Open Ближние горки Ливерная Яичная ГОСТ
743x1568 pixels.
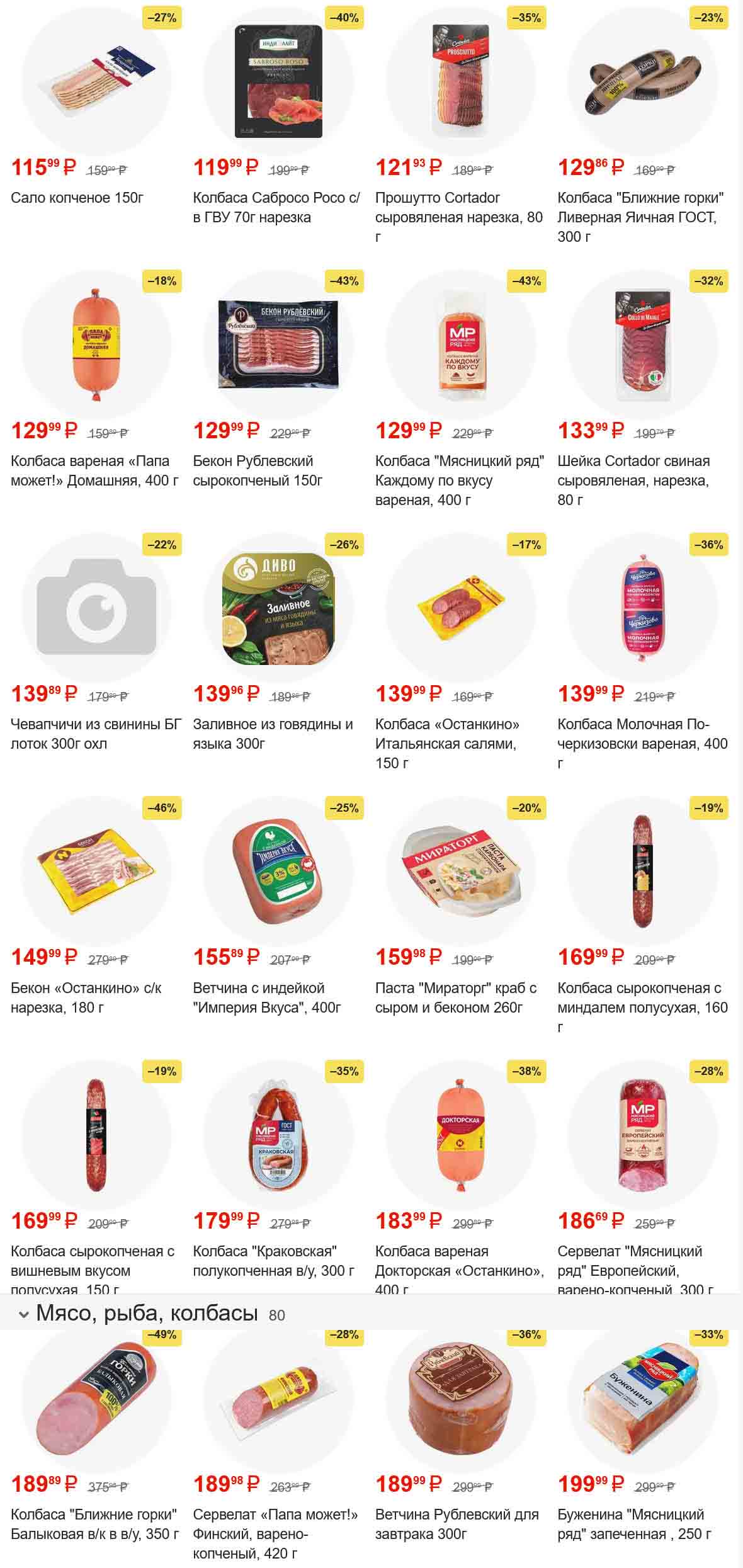640,207
